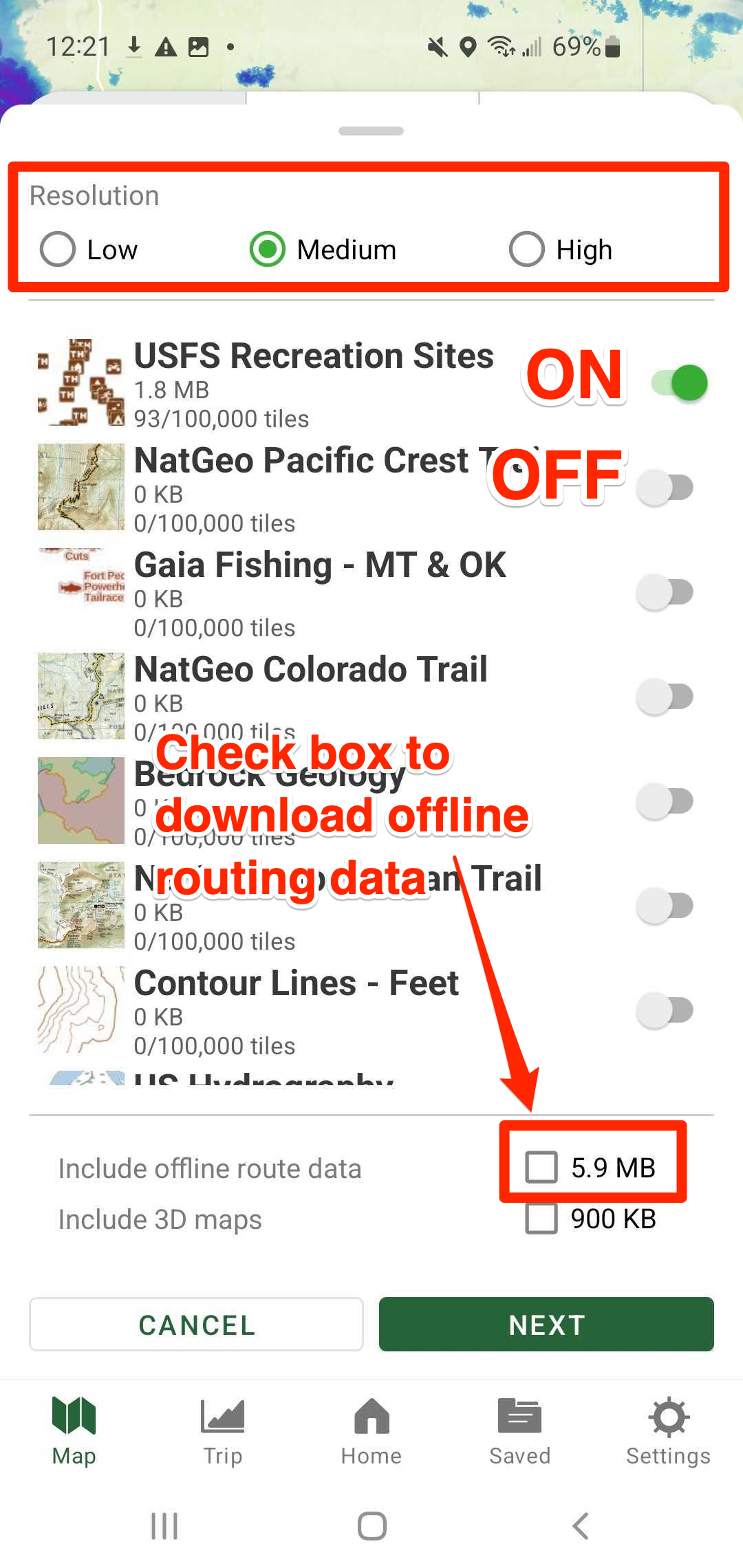Select Medium resolution

pos(268,249)
